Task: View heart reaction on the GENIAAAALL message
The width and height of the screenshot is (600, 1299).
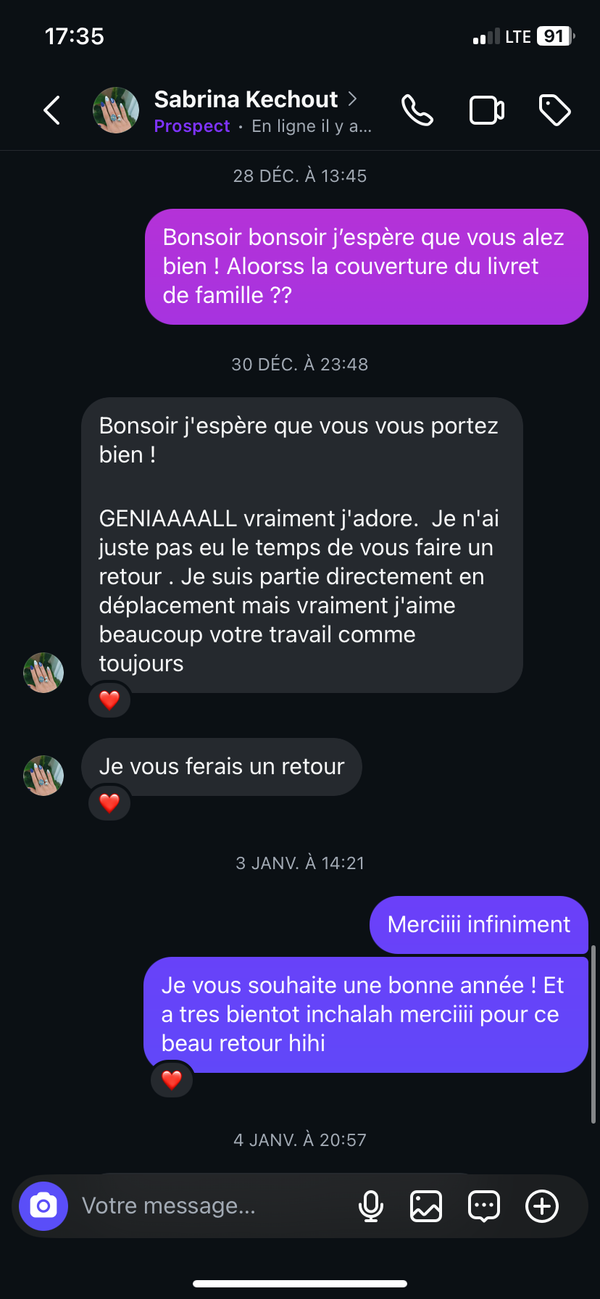Action: (110, 700)
